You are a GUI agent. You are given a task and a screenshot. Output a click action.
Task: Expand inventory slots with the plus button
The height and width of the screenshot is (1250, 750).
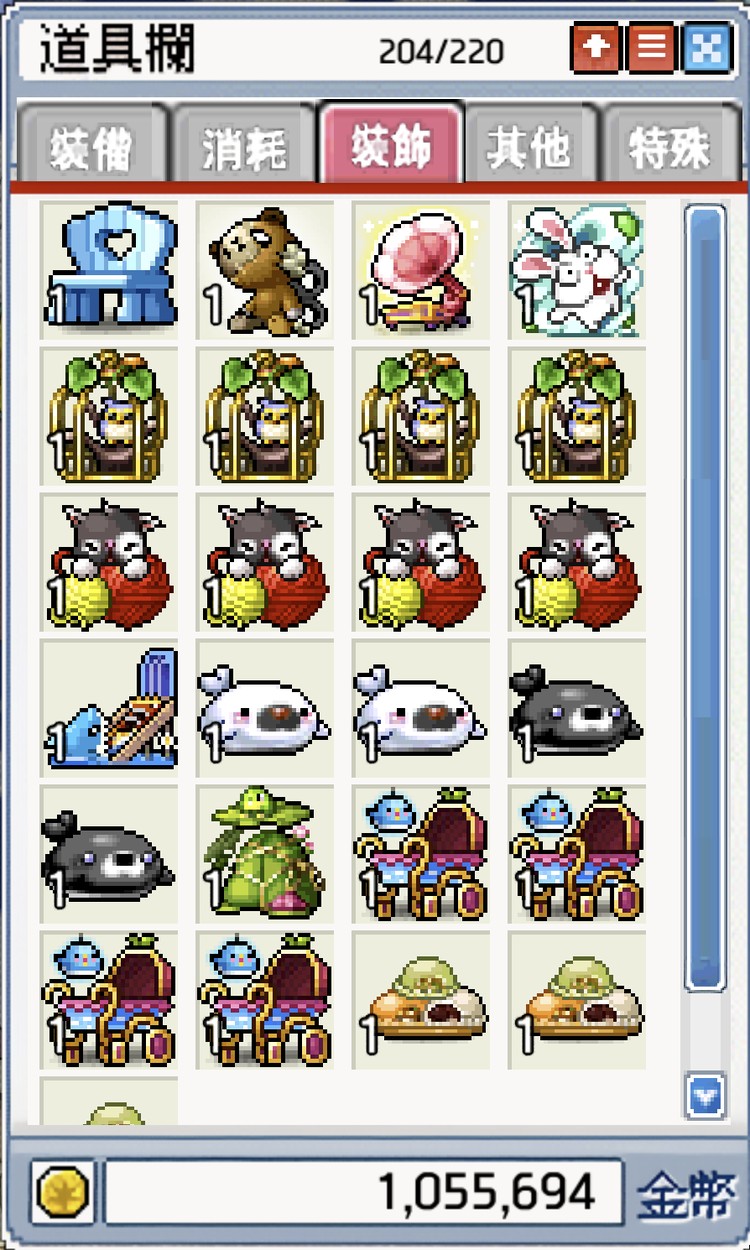click(x=596, y=49)
